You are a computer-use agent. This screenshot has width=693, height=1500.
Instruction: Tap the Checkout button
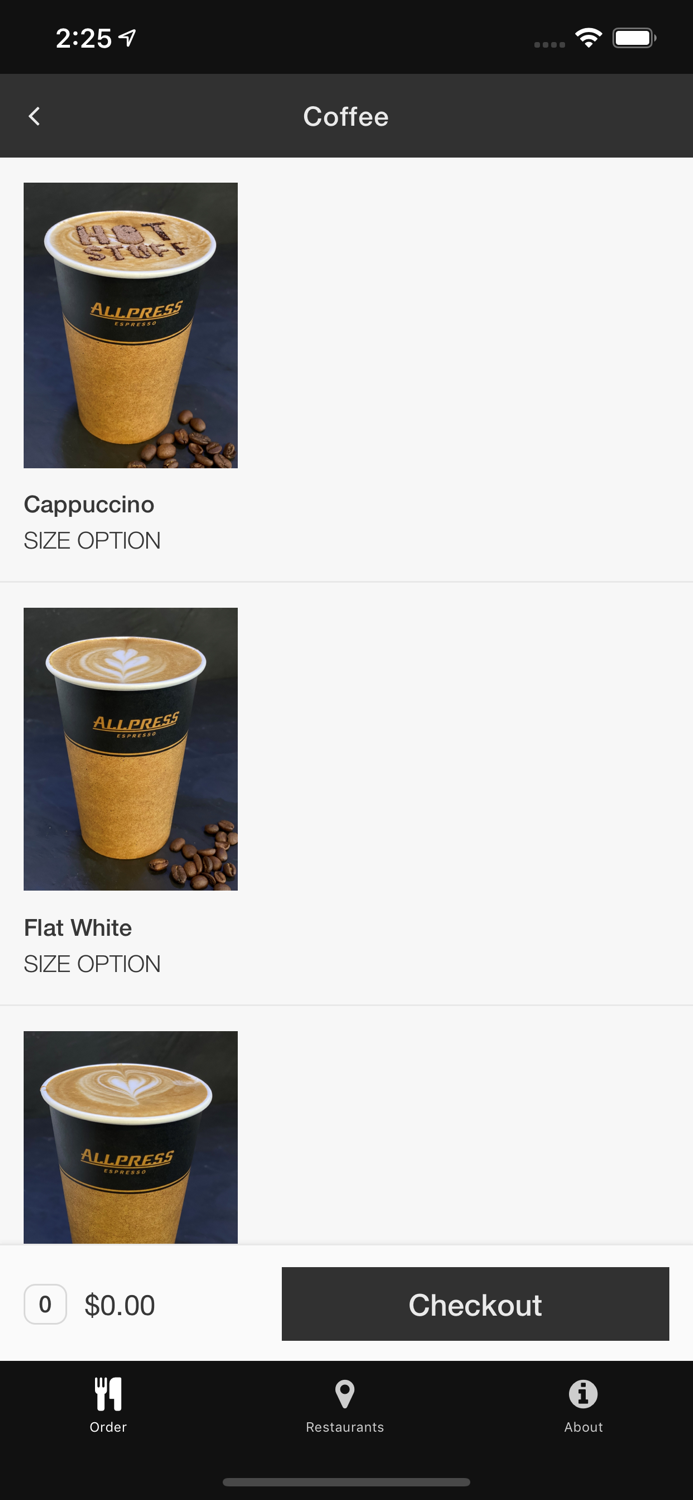[475, 1304]
